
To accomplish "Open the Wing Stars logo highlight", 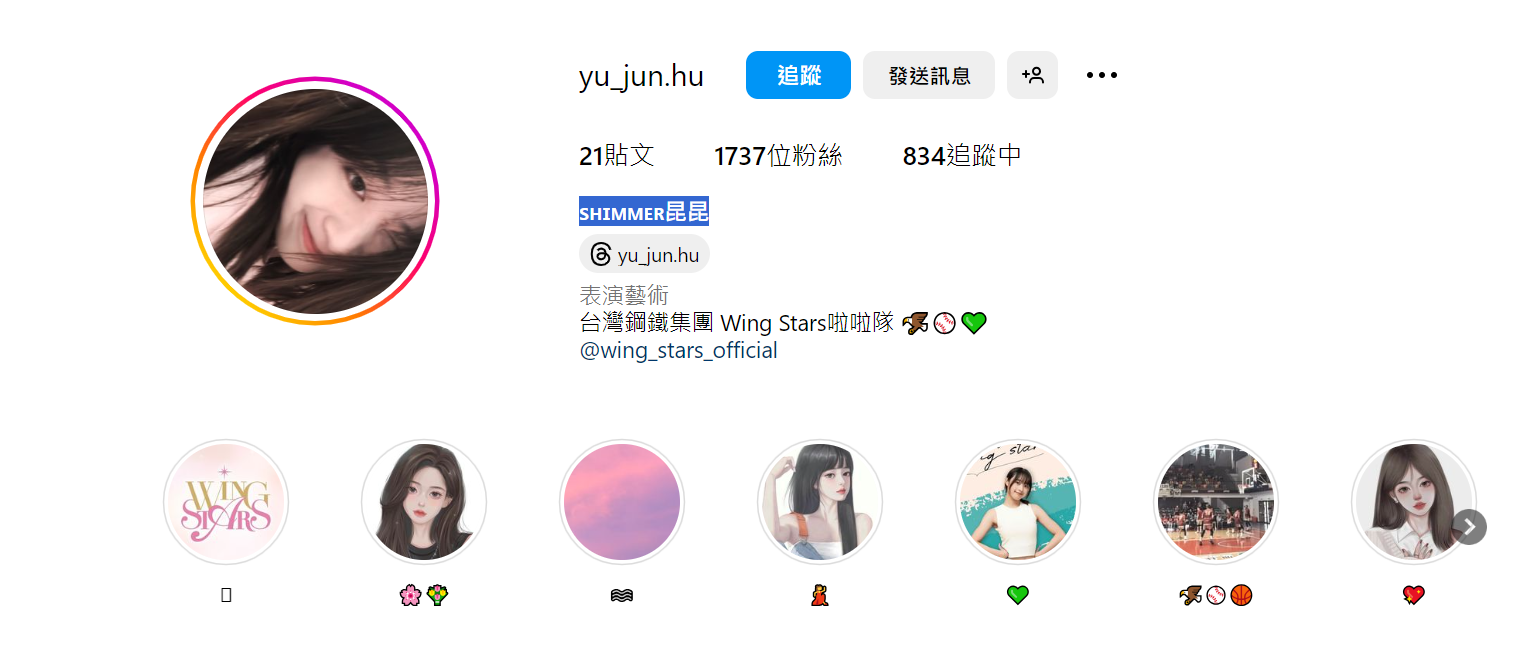I will pos(226,502).
